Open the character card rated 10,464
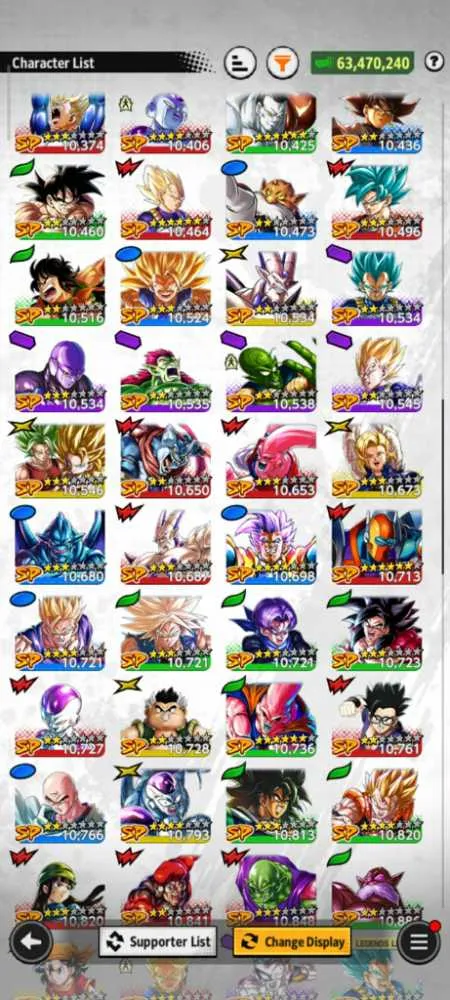The width and height of the screenshot is (450, 1000). [166, 202]
